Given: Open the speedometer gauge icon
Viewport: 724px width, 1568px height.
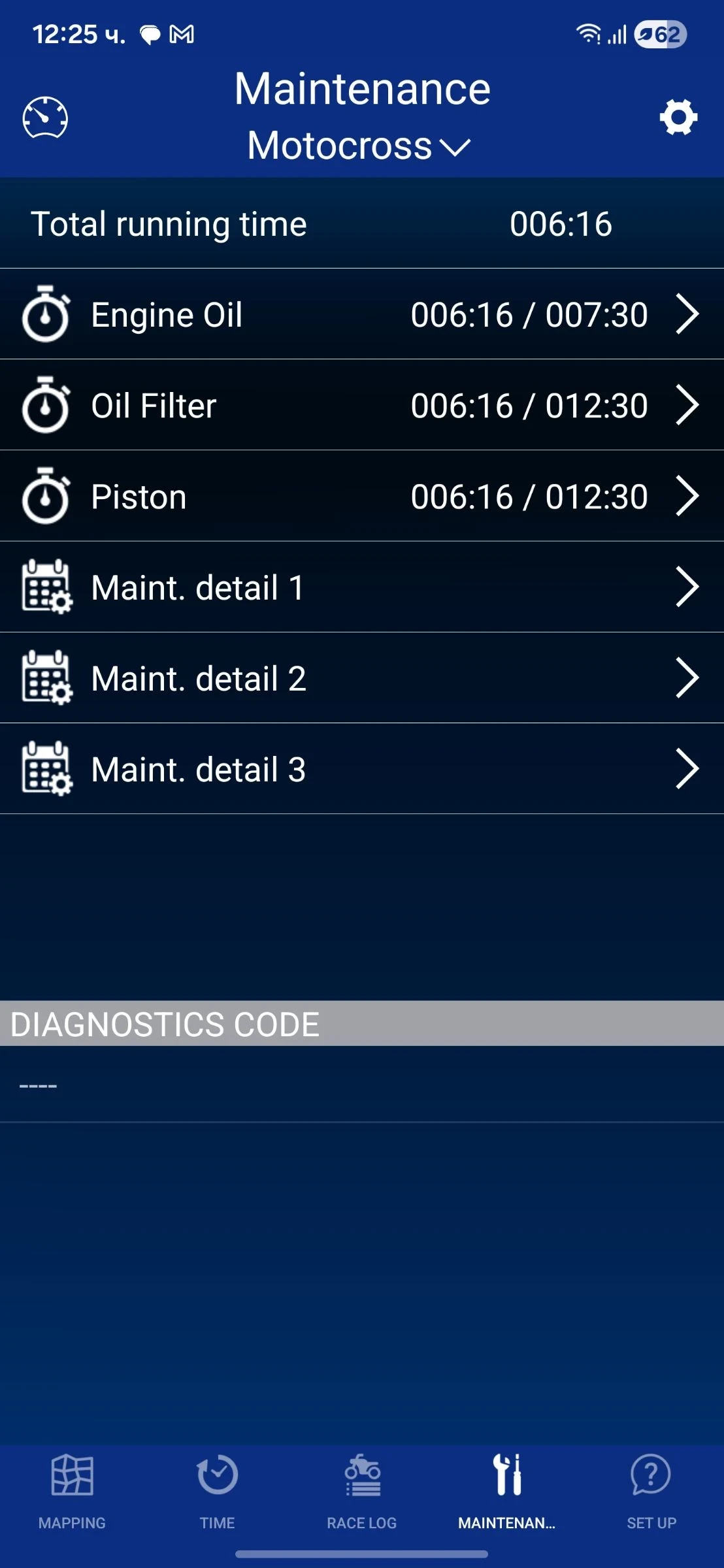Looking at the screenshot, I should tap(45, 118).
